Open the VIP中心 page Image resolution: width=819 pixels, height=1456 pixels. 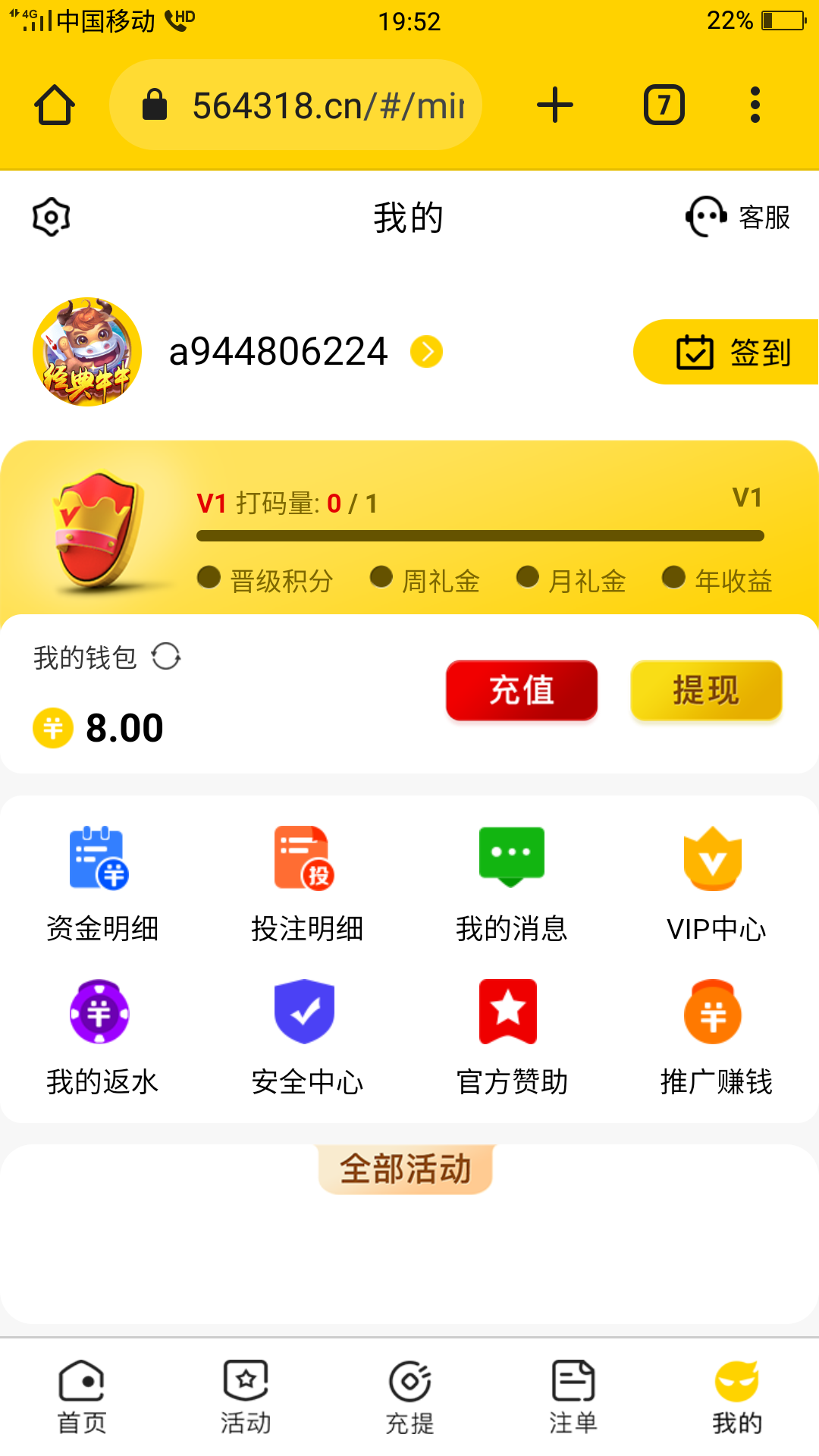(716, 883)
